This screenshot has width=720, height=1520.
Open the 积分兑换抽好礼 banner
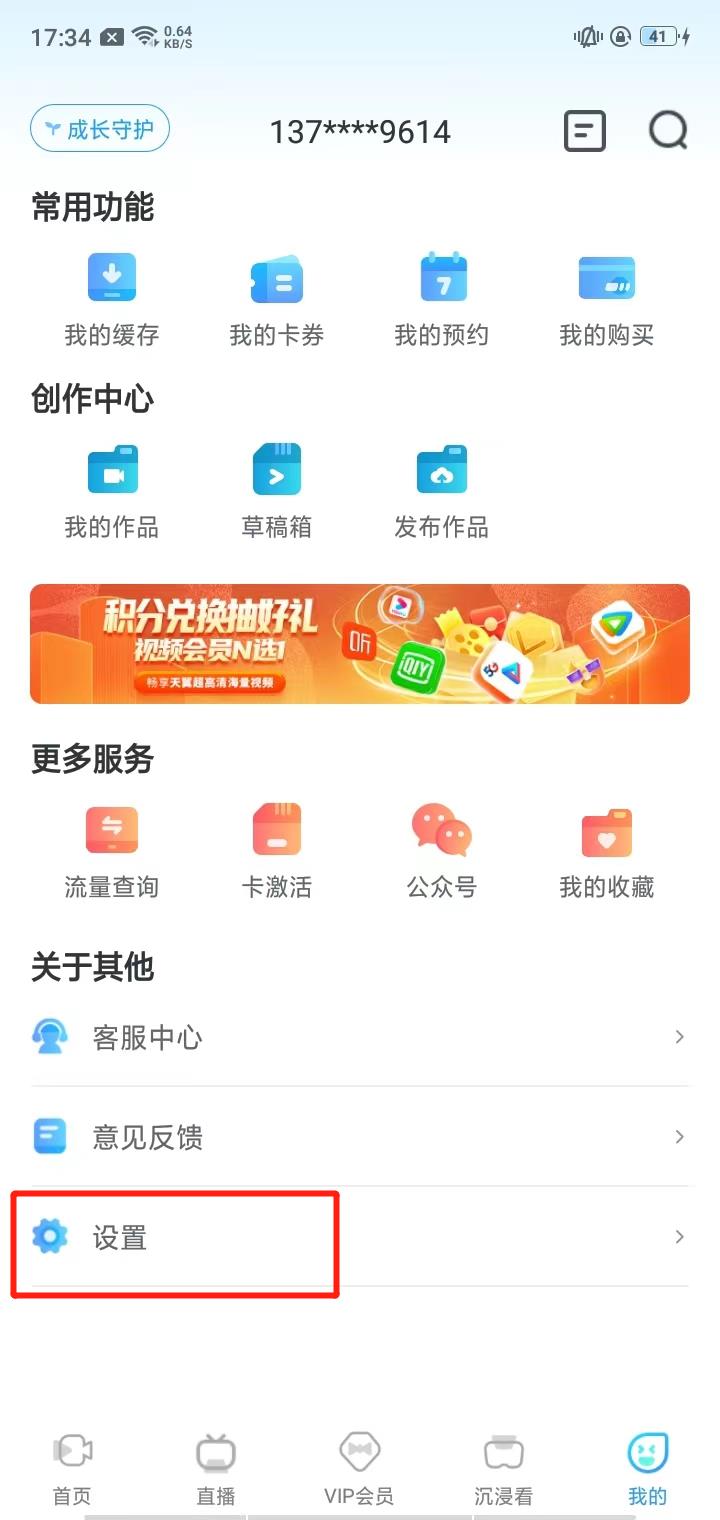[360, 644]
